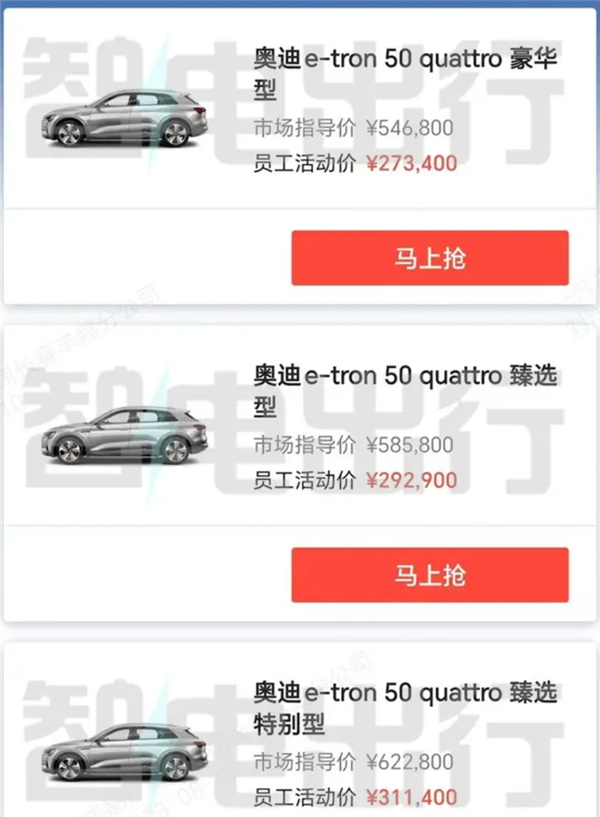The height and width of the screenshot is (817, 600).
Task: Tap 马上抢 for e-tron 50 quattro 豪华型
Action: coord(429,258)
